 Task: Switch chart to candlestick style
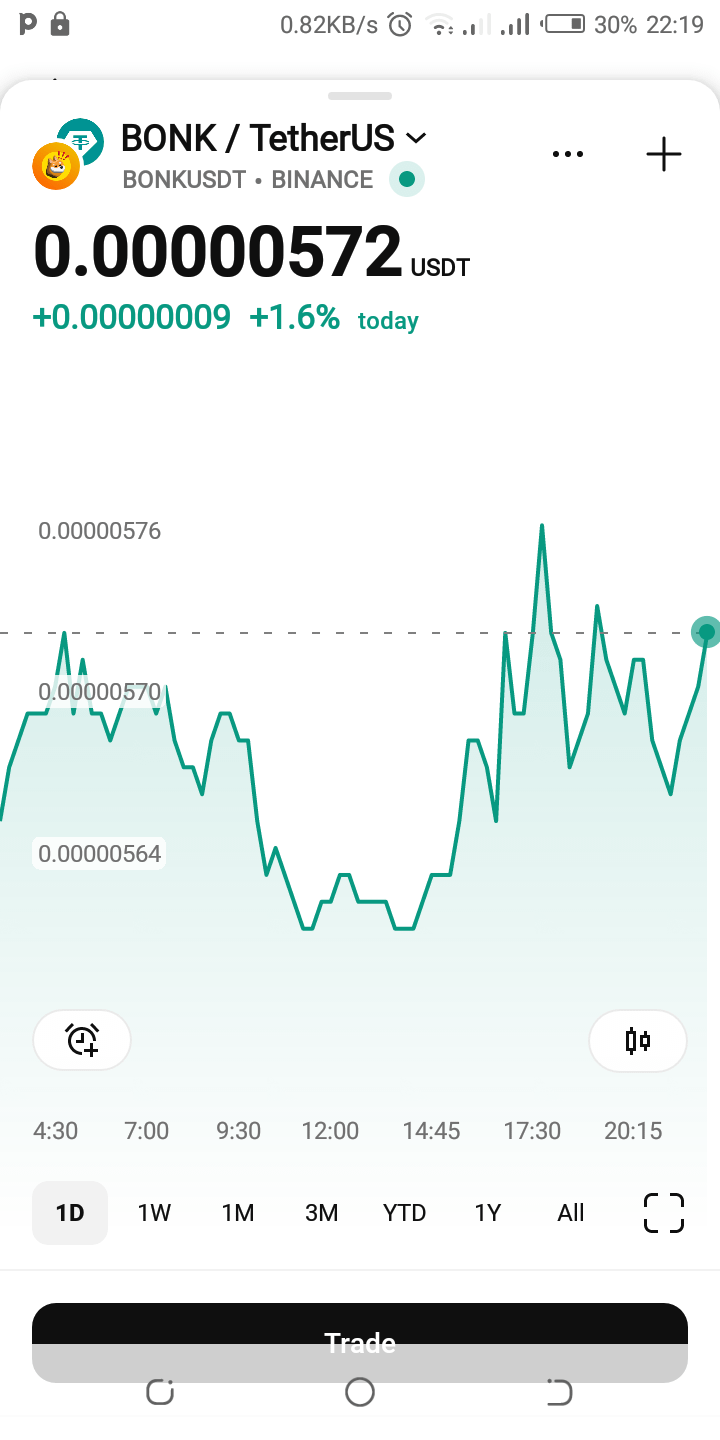tap(638, 1040)
